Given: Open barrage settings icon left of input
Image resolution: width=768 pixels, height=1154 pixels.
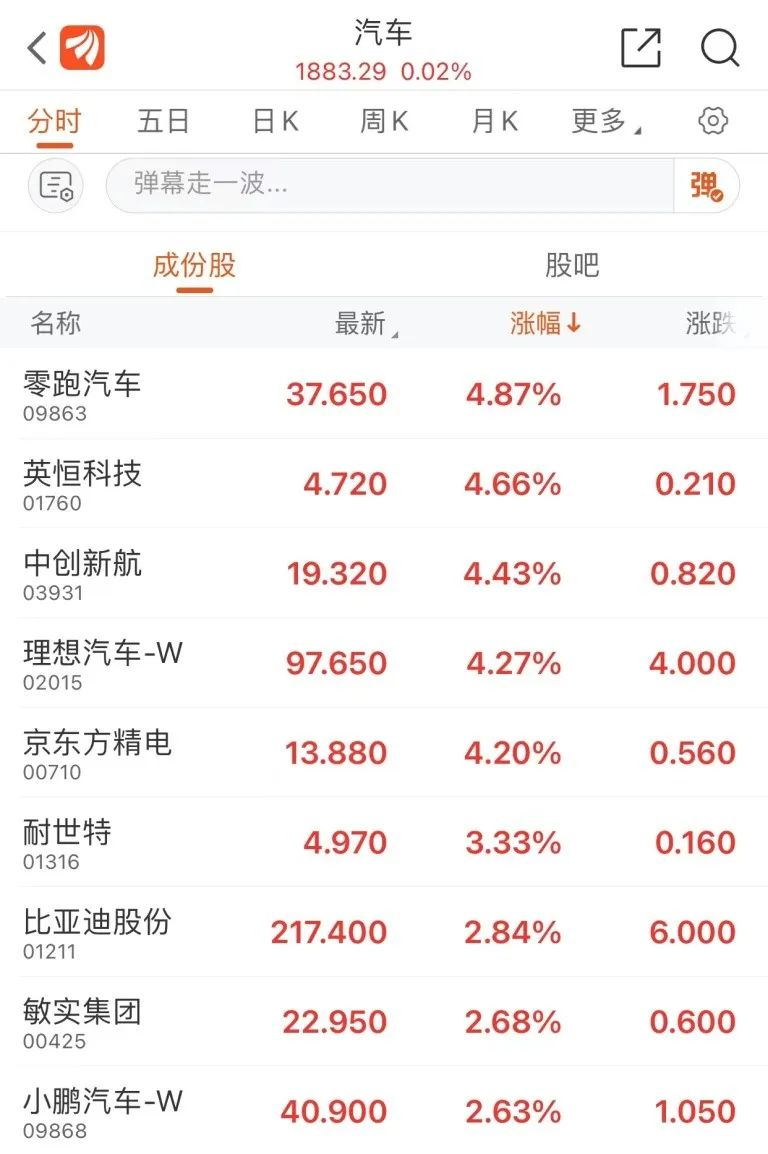Looking at the screenshot, I should click(55, 187).
